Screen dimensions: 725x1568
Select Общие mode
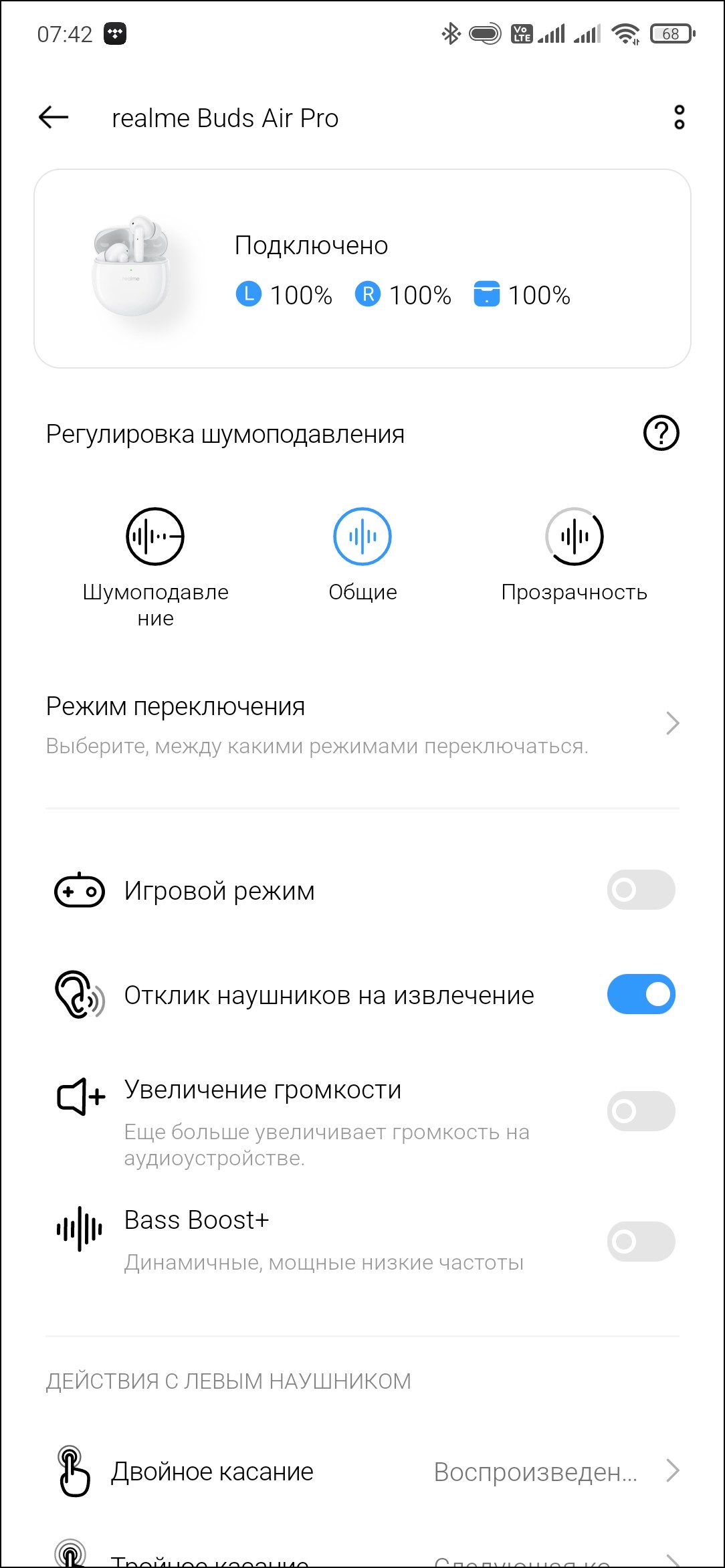[x=362, y=536]
